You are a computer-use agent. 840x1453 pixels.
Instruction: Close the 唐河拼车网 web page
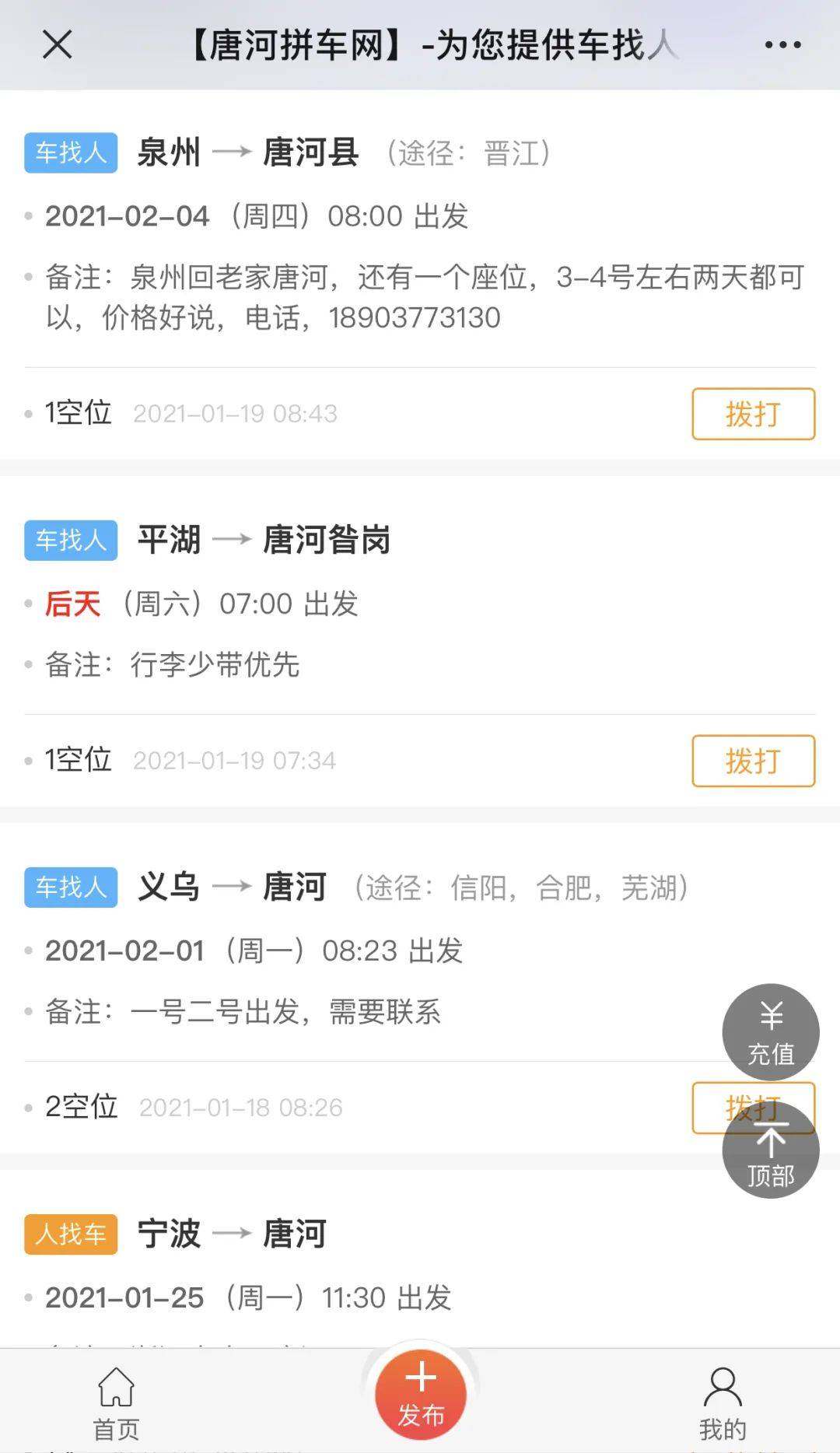(x=57, y=44)
